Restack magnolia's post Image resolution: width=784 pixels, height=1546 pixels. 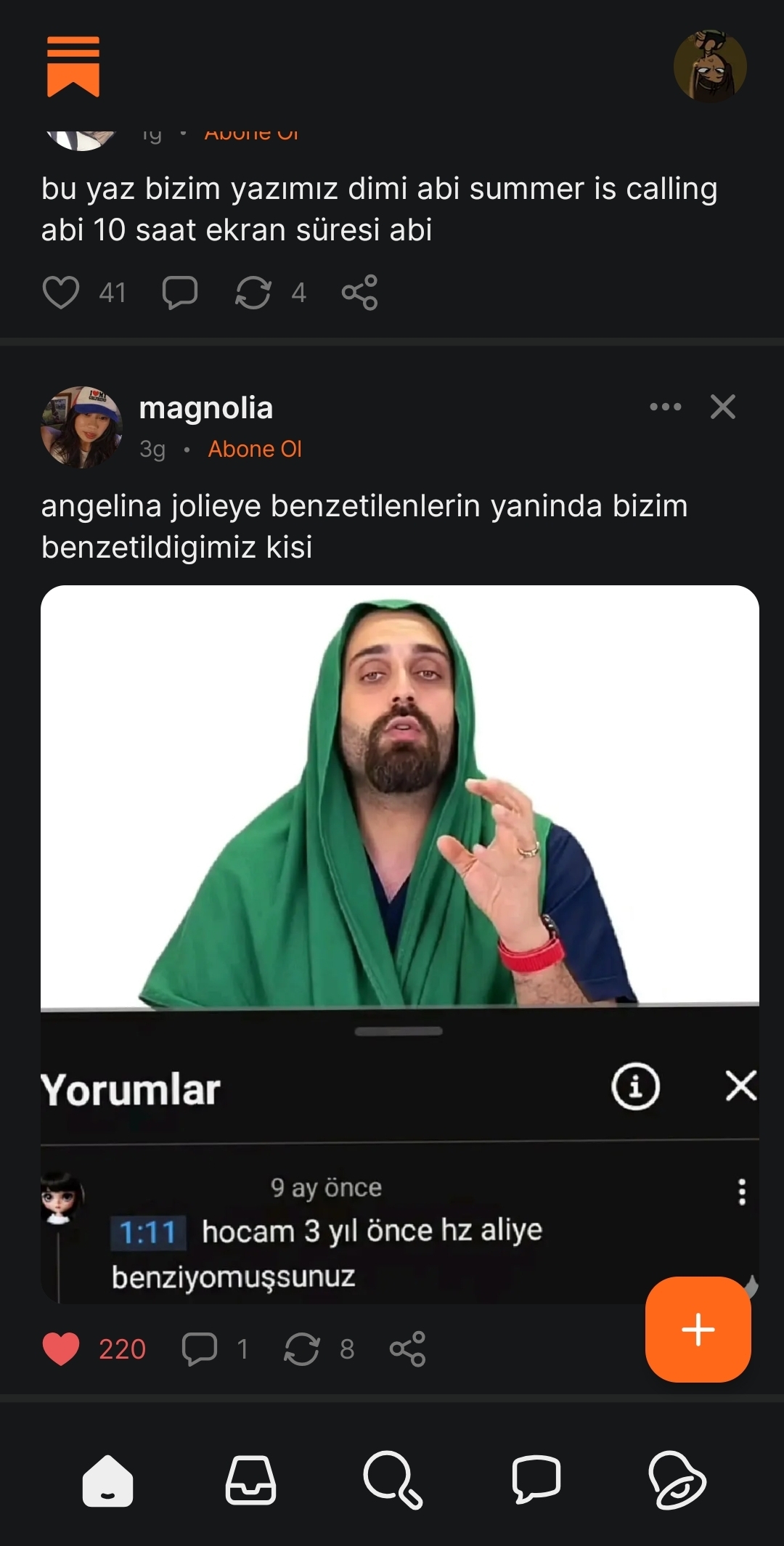tap(302, 1349)
